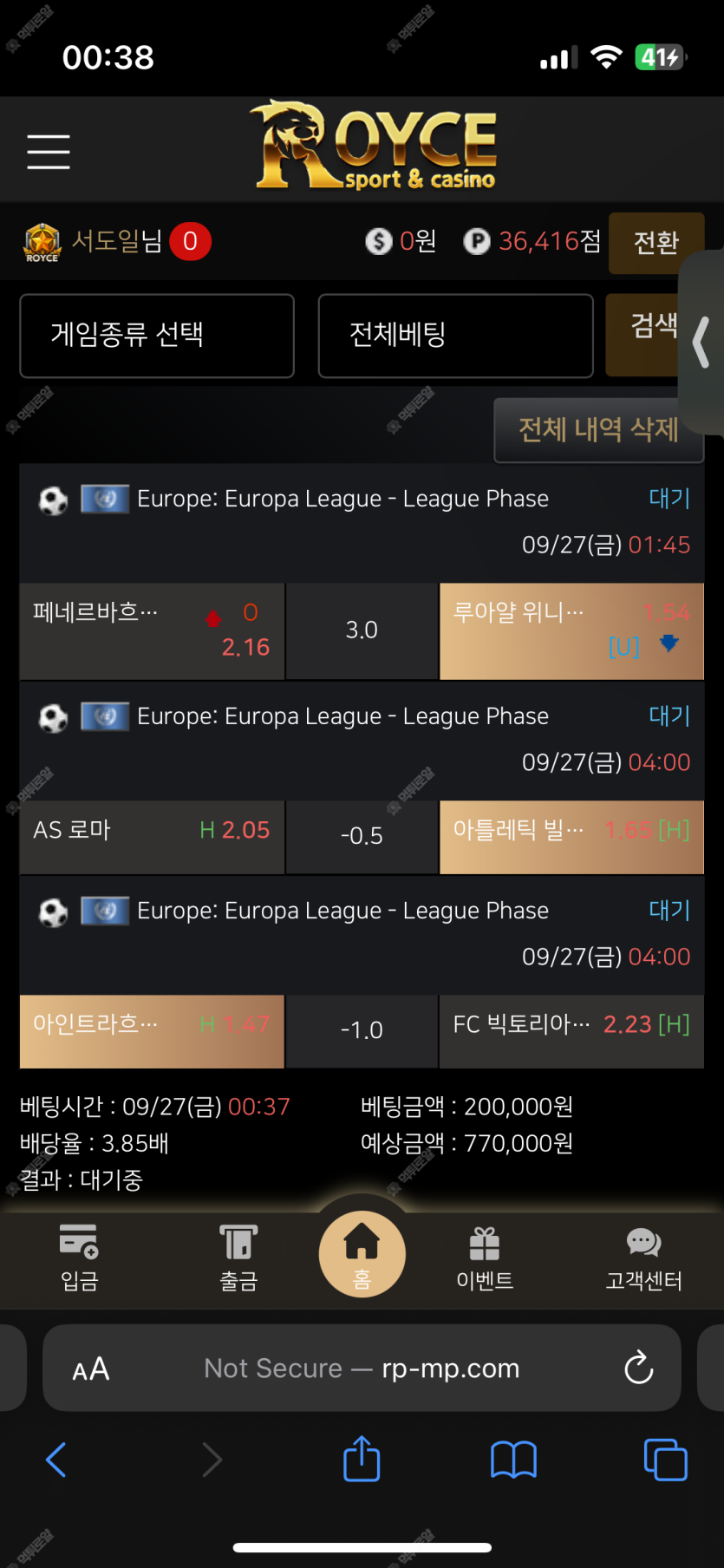Go to the 출금 withdrawal tab
The image size is (724, 1568).
(x=238, y=1258)
